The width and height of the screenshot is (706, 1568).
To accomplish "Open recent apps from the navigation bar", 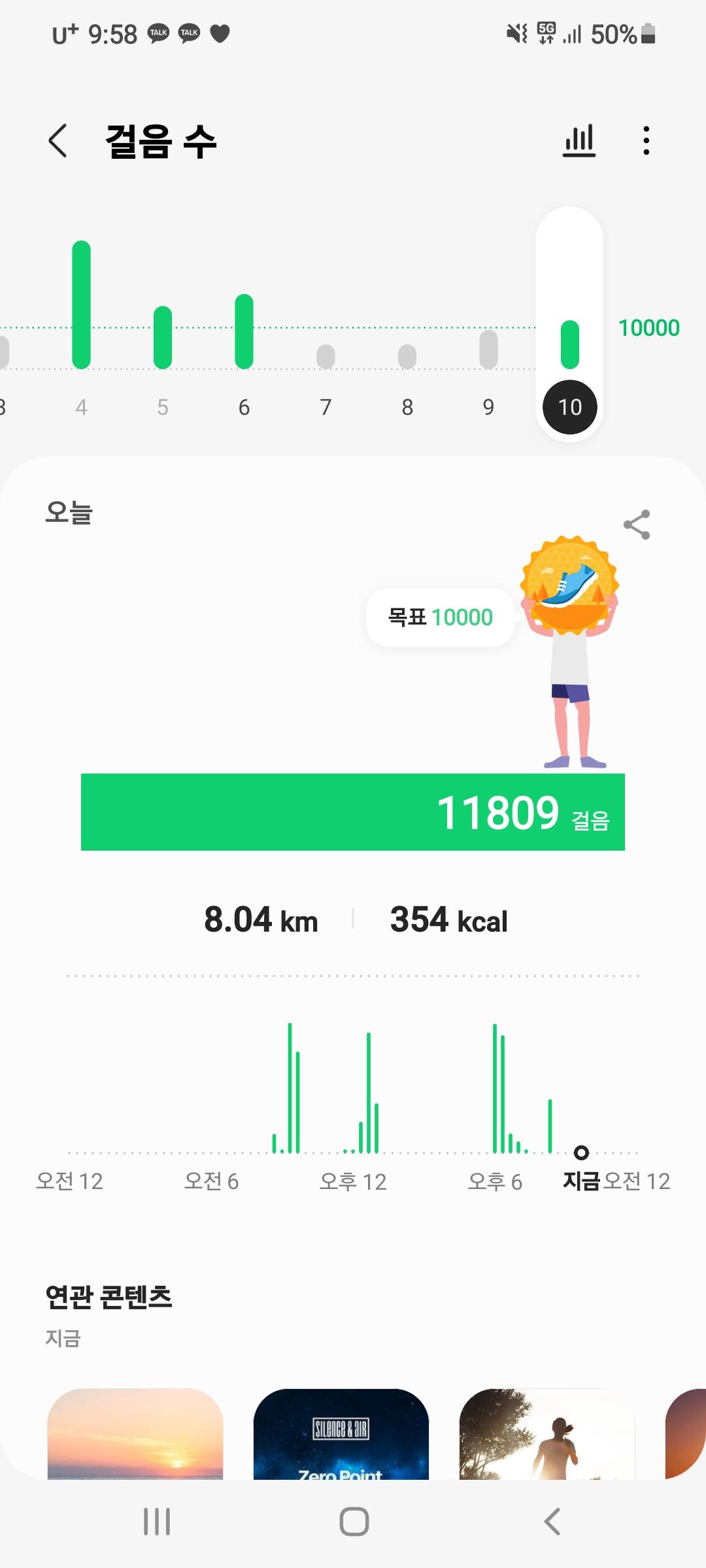I will point(157,1522).
